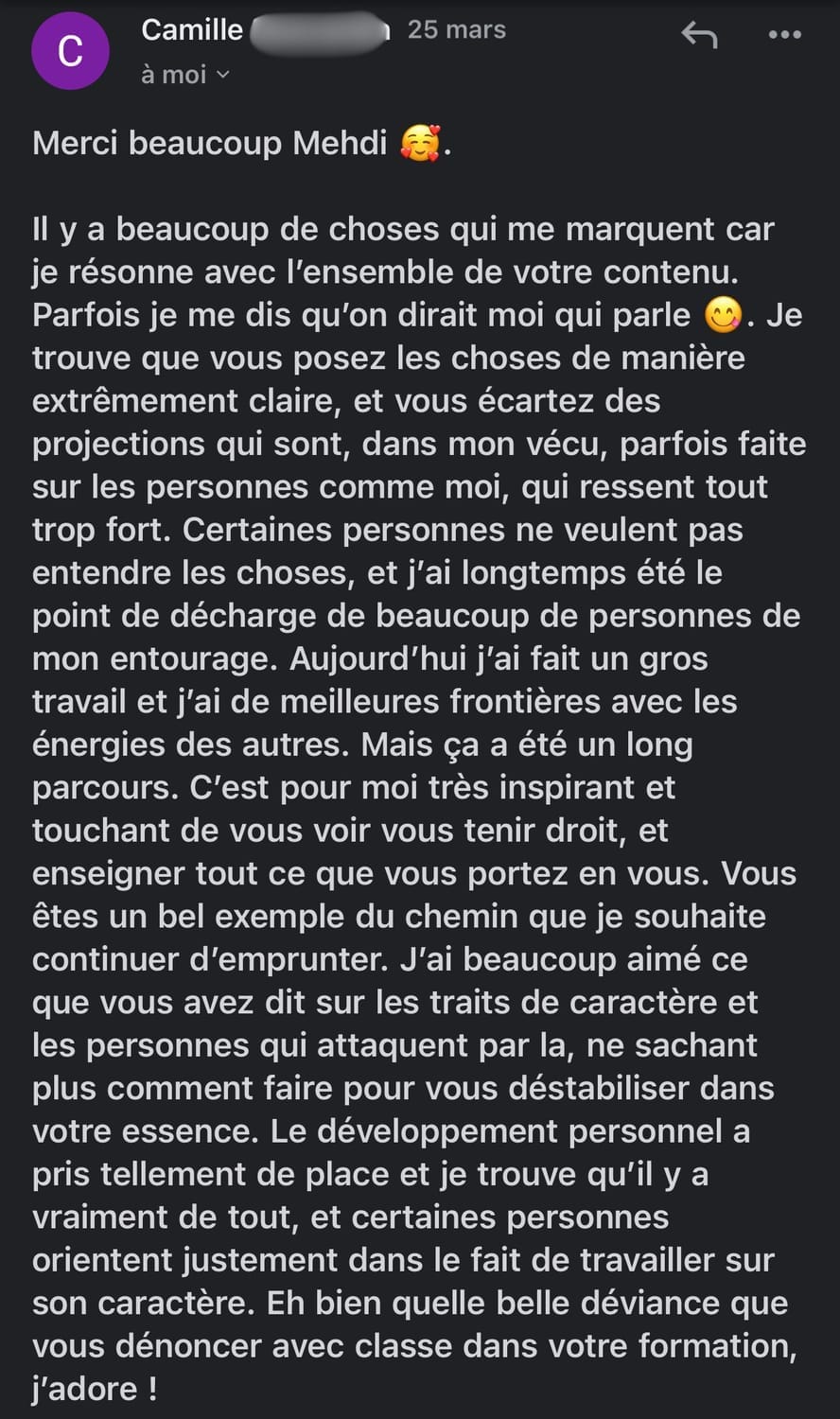This screenshot has height=1419, width=840.
Task: Open Camille's purple sender avatar
Action: tap(71, 52)
